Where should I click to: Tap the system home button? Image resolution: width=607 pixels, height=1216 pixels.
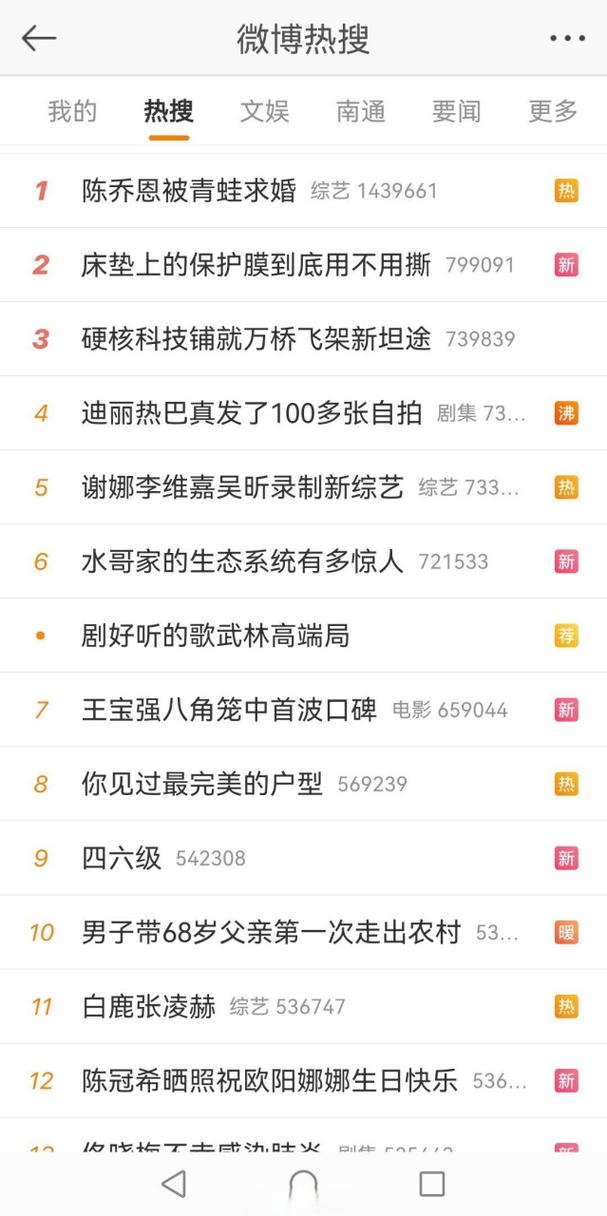click(x=303, y=1185)
